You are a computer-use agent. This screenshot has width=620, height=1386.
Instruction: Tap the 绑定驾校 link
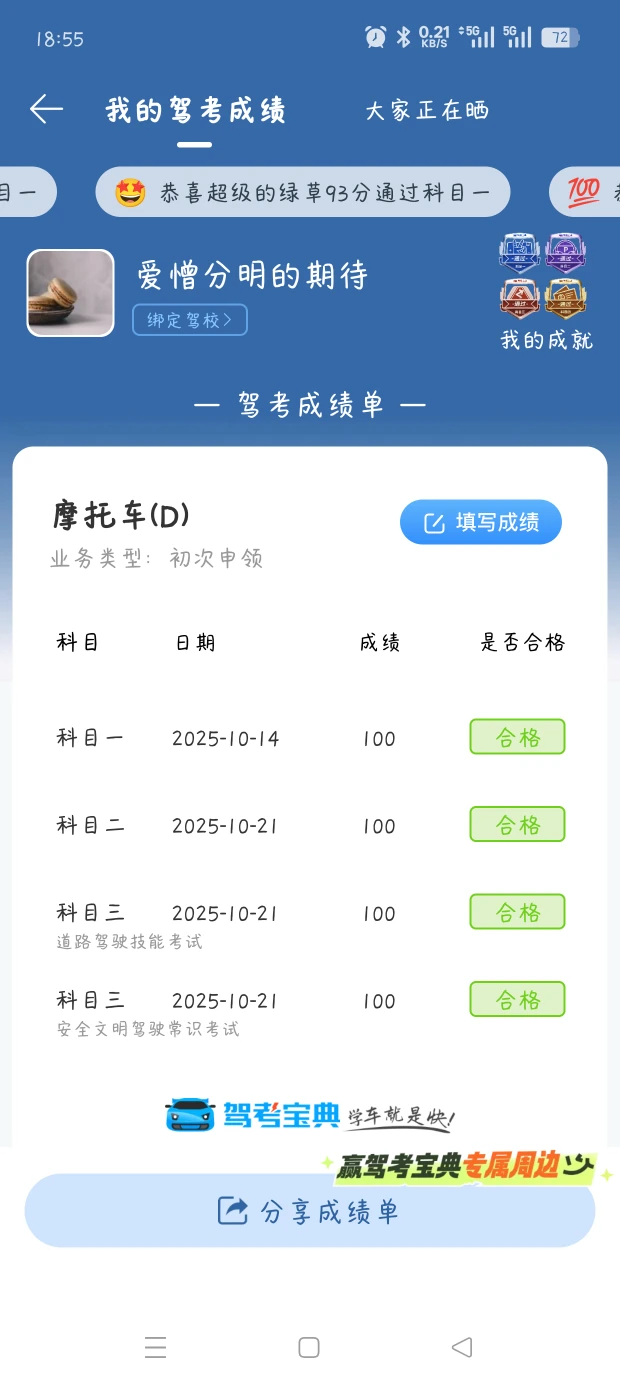190,320
